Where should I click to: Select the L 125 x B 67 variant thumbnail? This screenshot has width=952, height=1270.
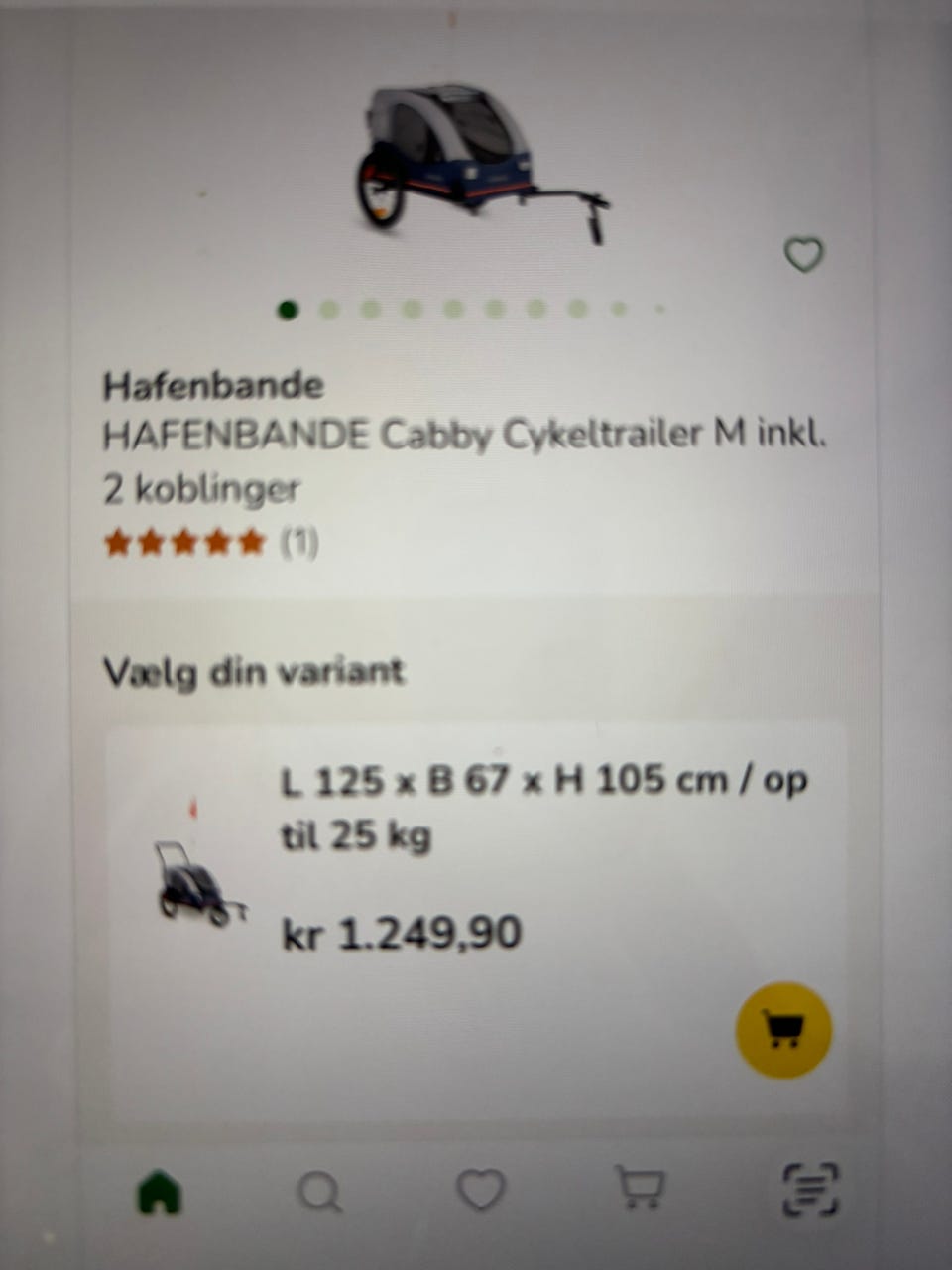tap(194, 878)
